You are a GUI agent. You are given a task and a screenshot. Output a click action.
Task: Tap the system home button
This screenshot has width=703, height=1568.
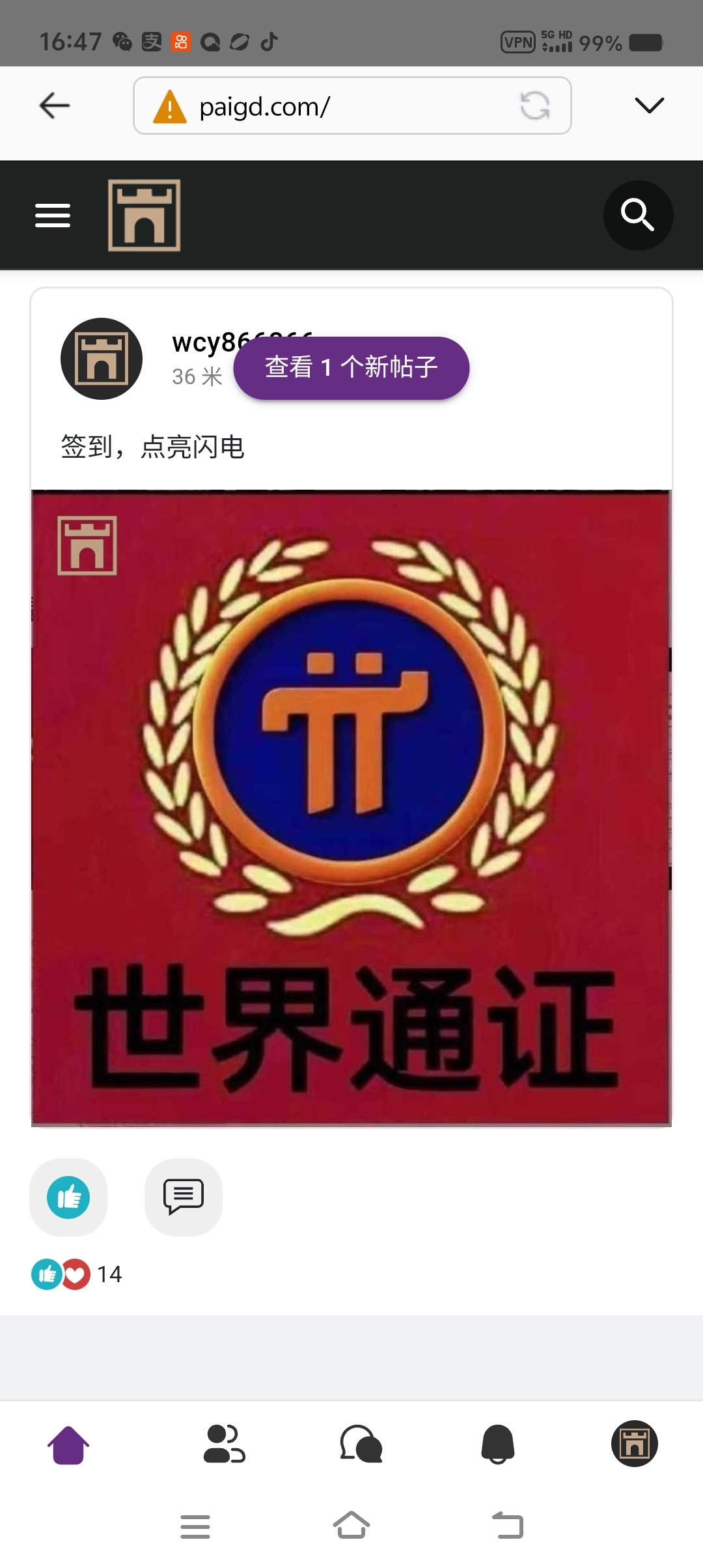pos(351,1525)
